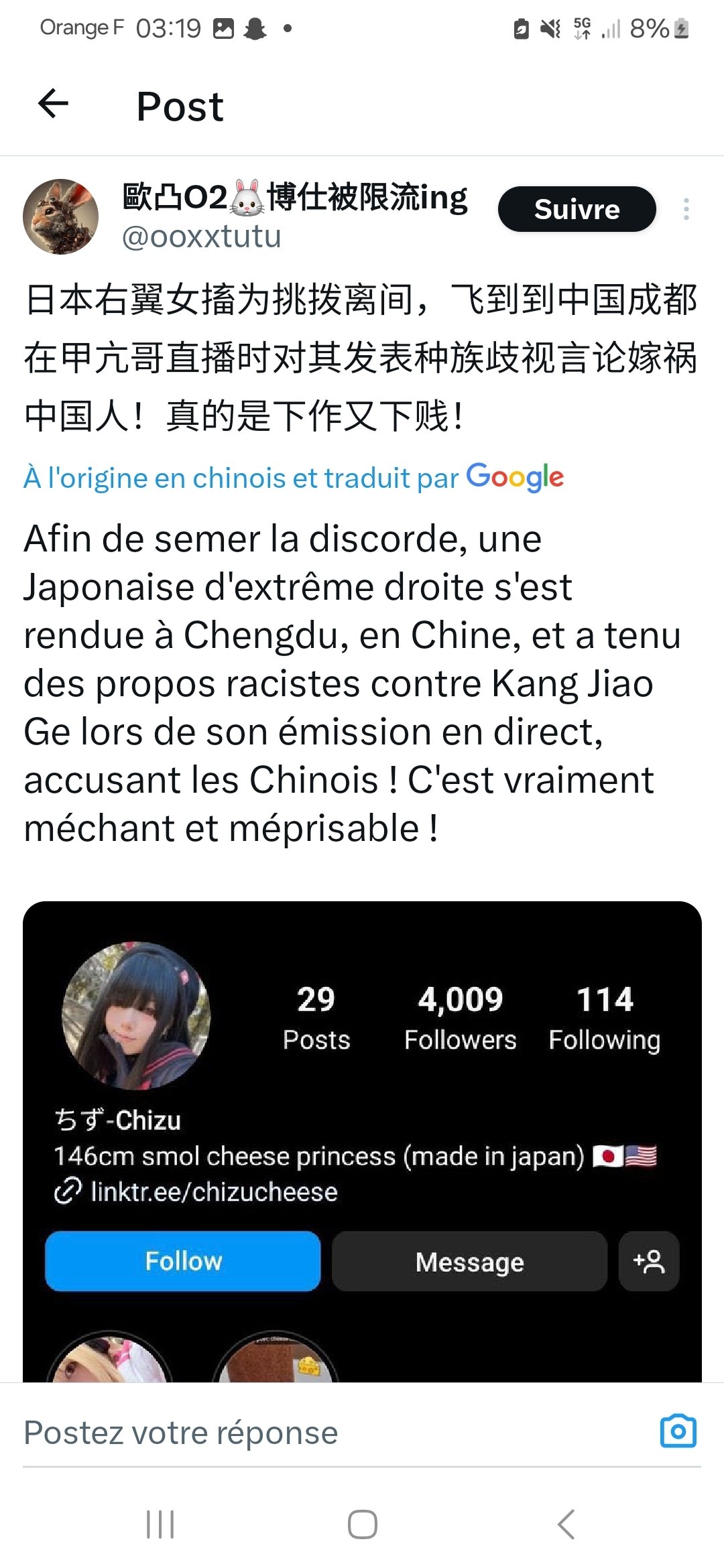Open the attached Chizu profile screenshot image

[362, 1141]
